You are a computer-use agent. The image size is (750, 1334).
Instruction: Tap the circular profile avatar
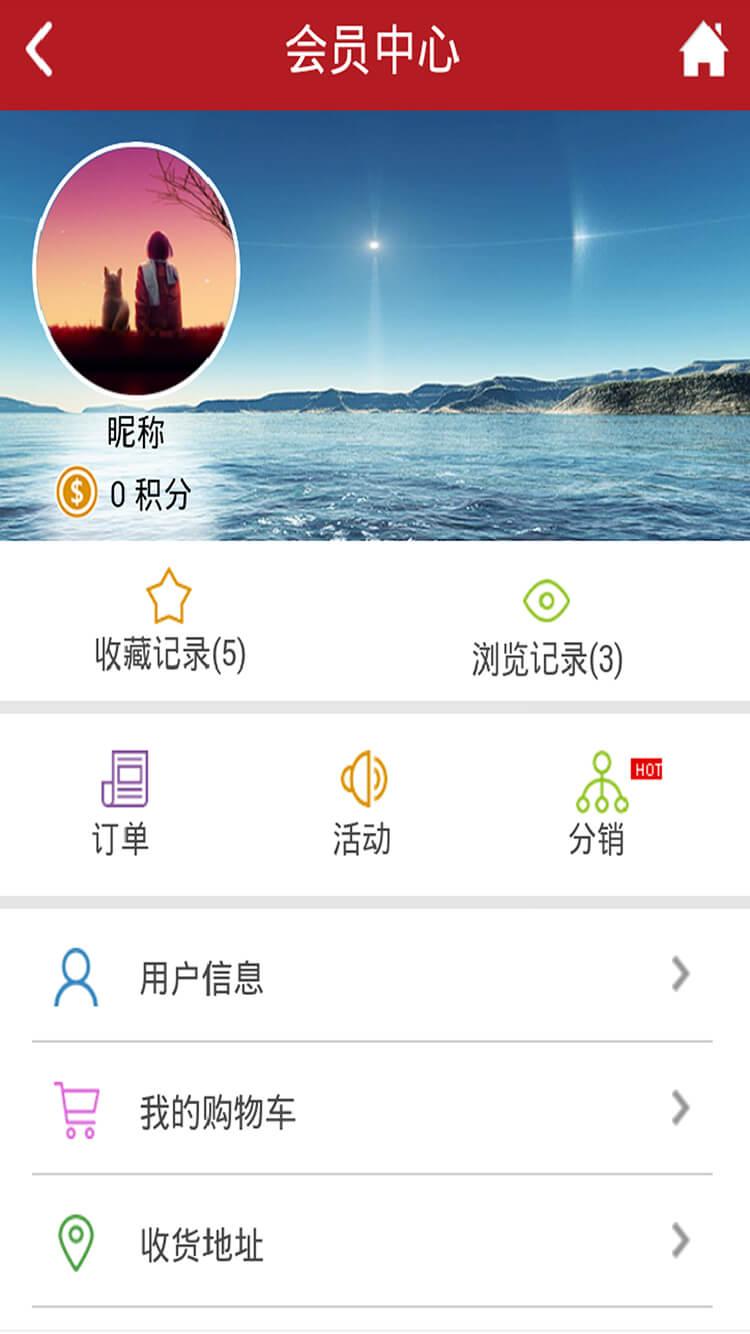pos(137,268)
